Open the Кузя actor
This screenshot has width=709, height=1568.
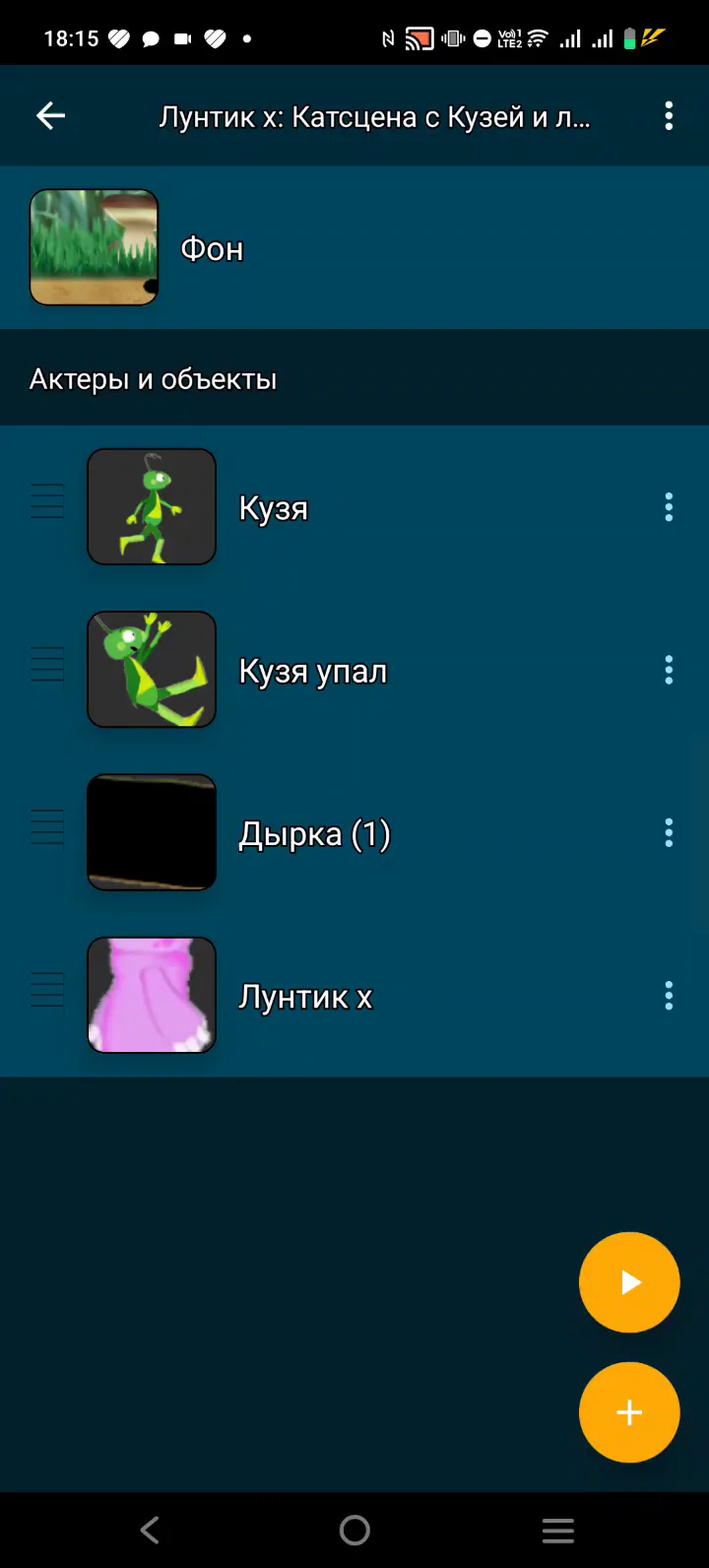[x=354, y=507]
